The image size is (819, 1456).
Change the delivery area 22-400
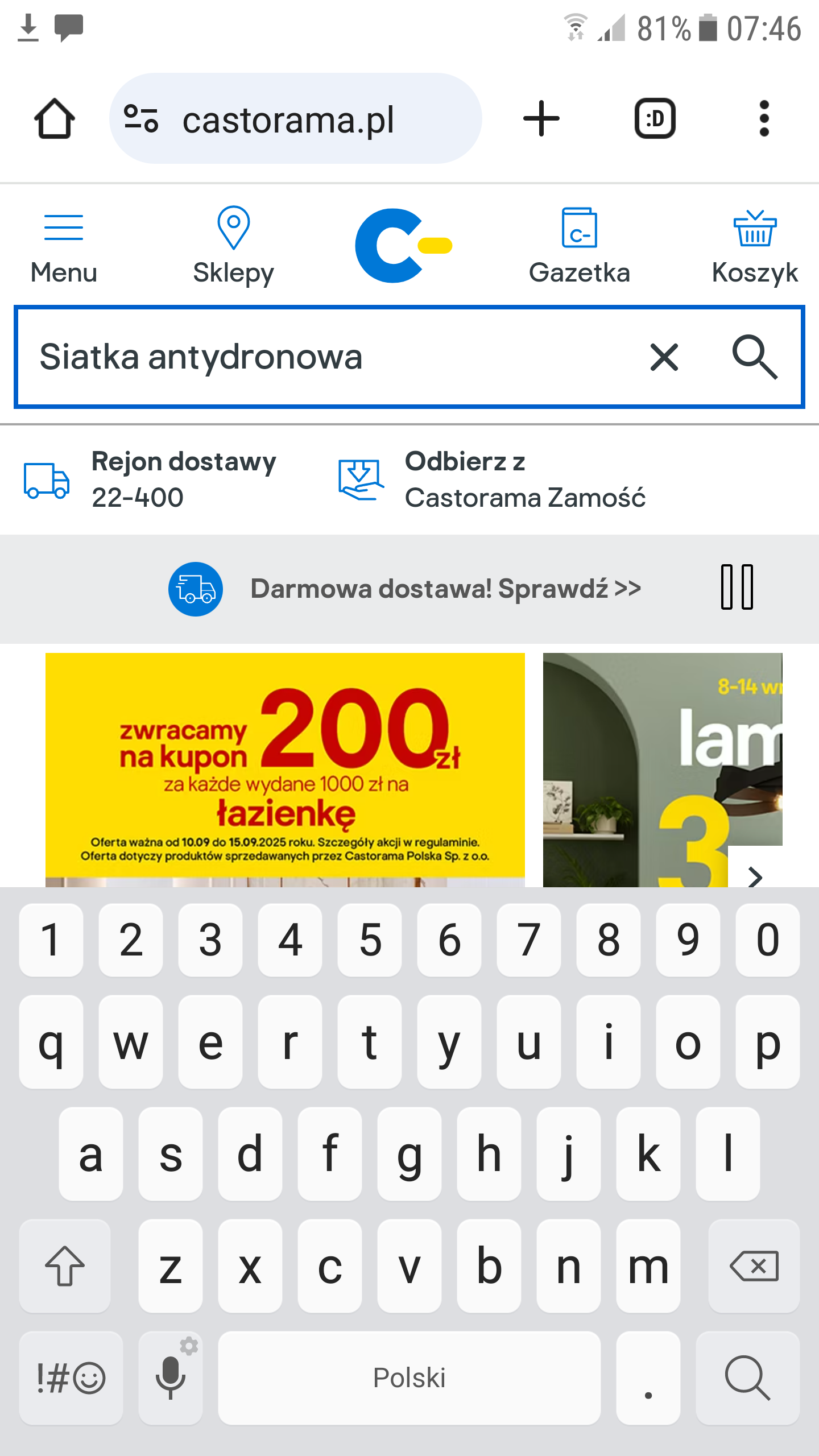[x=151, y=479]
